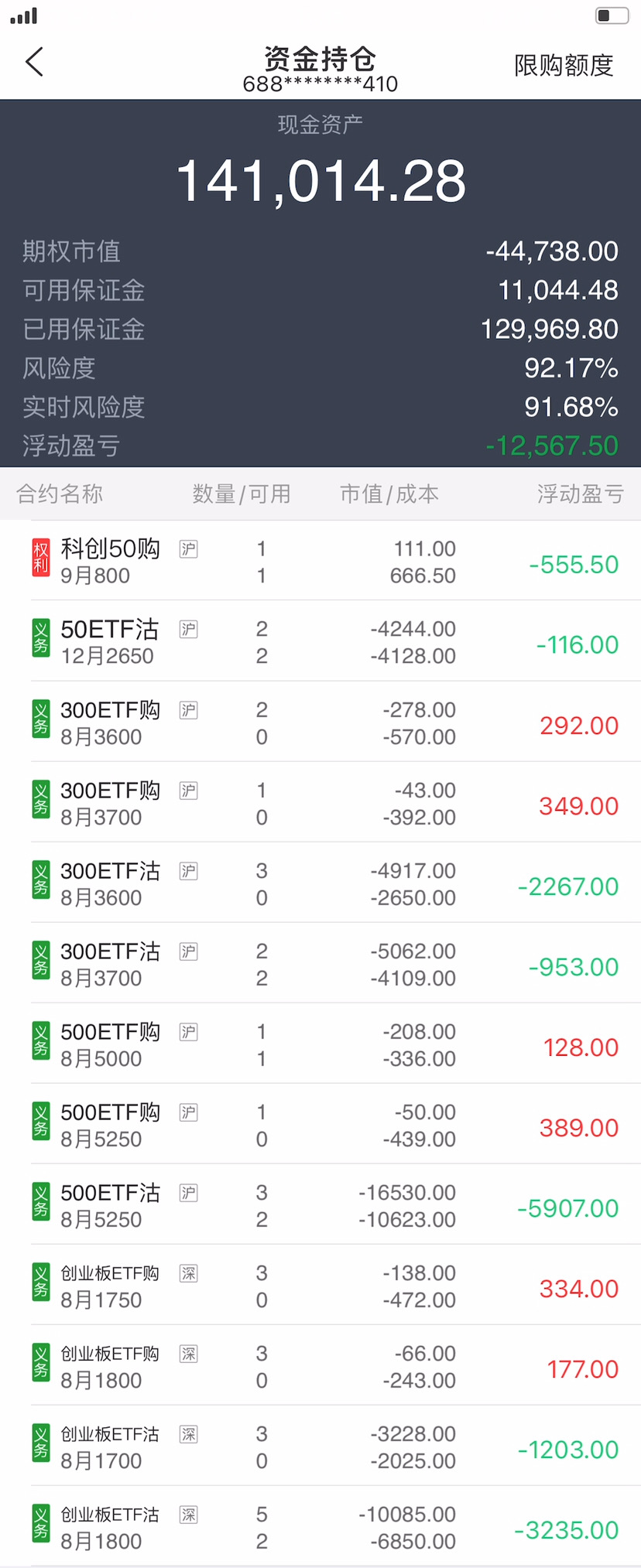This screenshot has height=1568, width=641.
Task: Open the 300ETF购 8月3600 holding
Action: pyautogui.click(x=320, y=723)
